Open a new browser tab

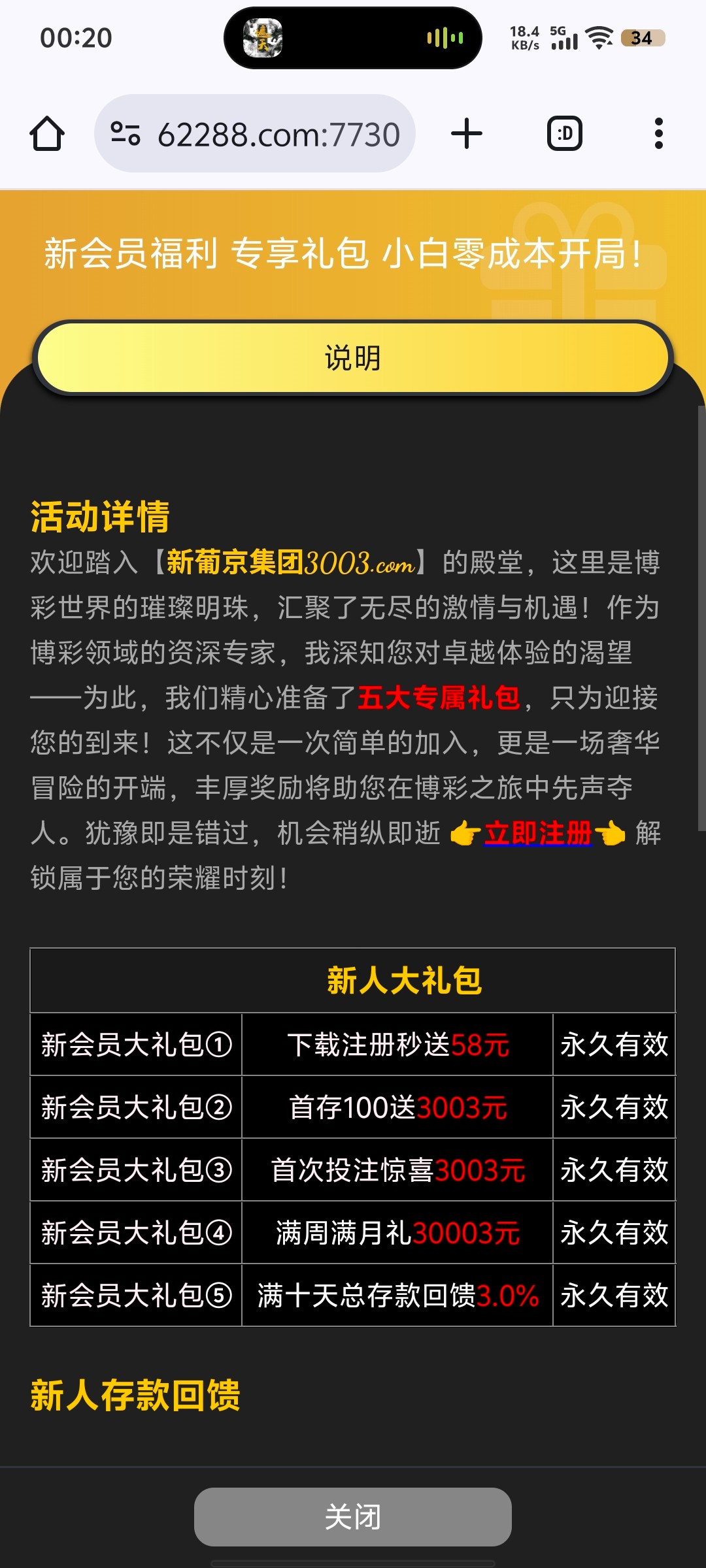click(467, 134)
